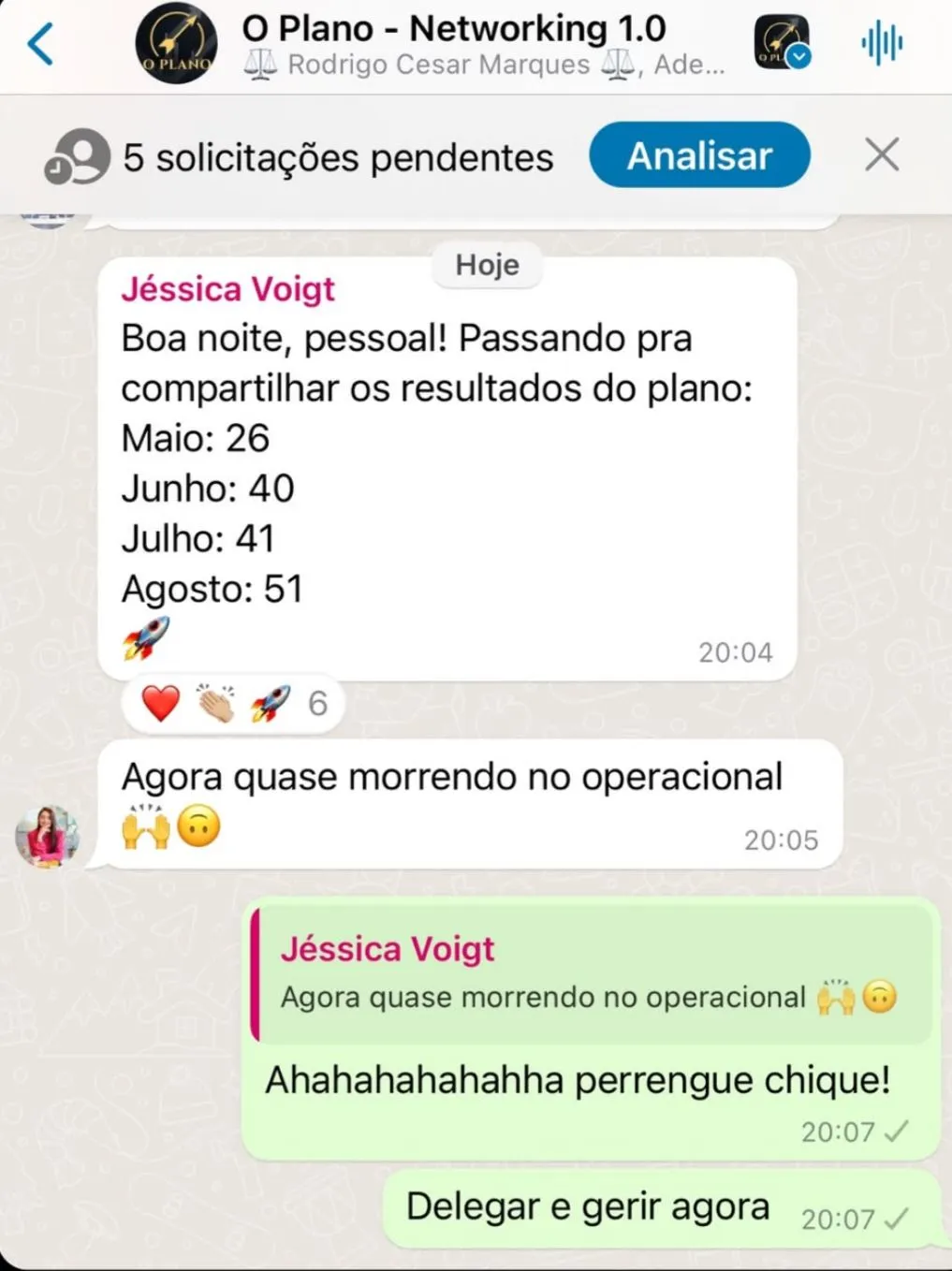Screen dimensions: 952x1271
Task: Open the community icon in the header
Action: [781, 43]
